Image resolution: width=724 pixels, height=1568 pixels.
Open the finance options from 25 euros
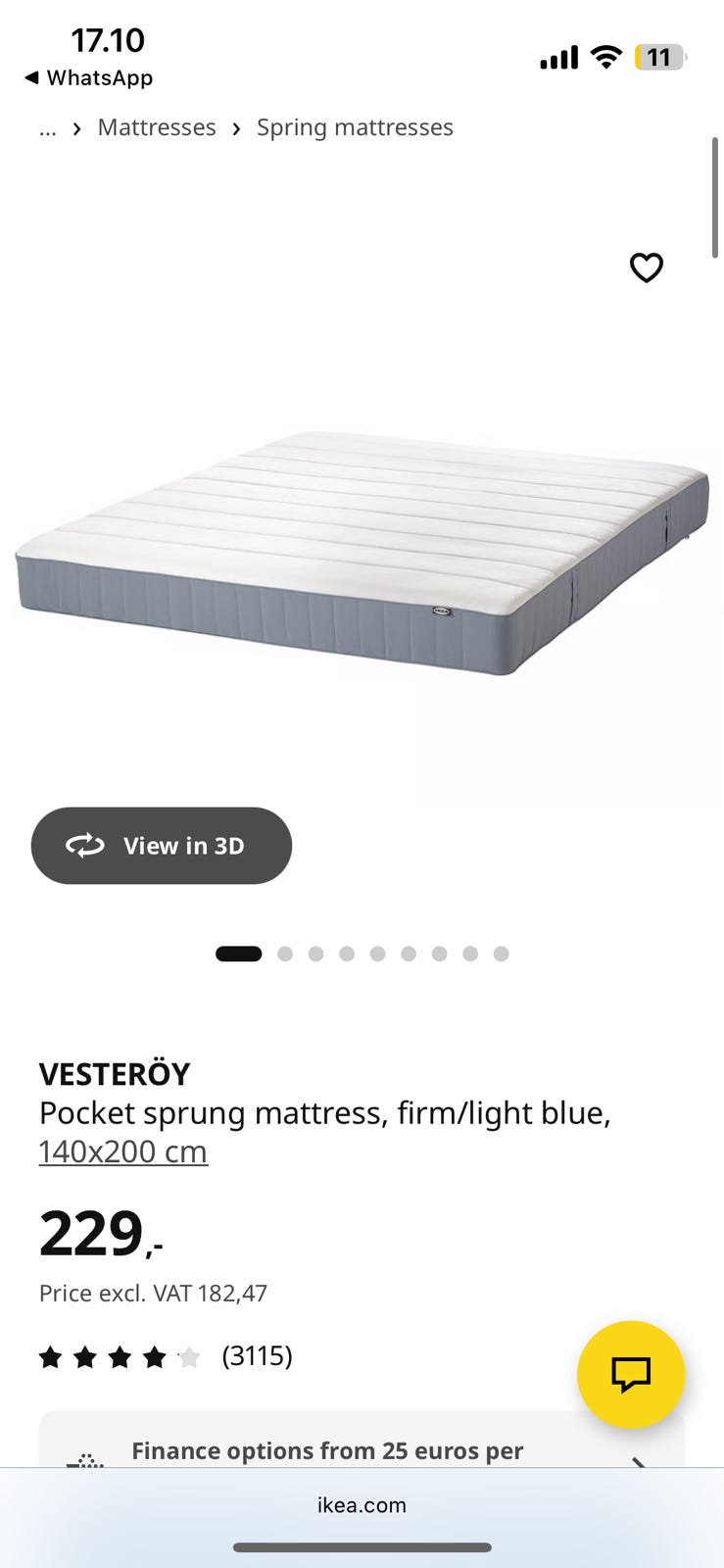point(362,1441)
